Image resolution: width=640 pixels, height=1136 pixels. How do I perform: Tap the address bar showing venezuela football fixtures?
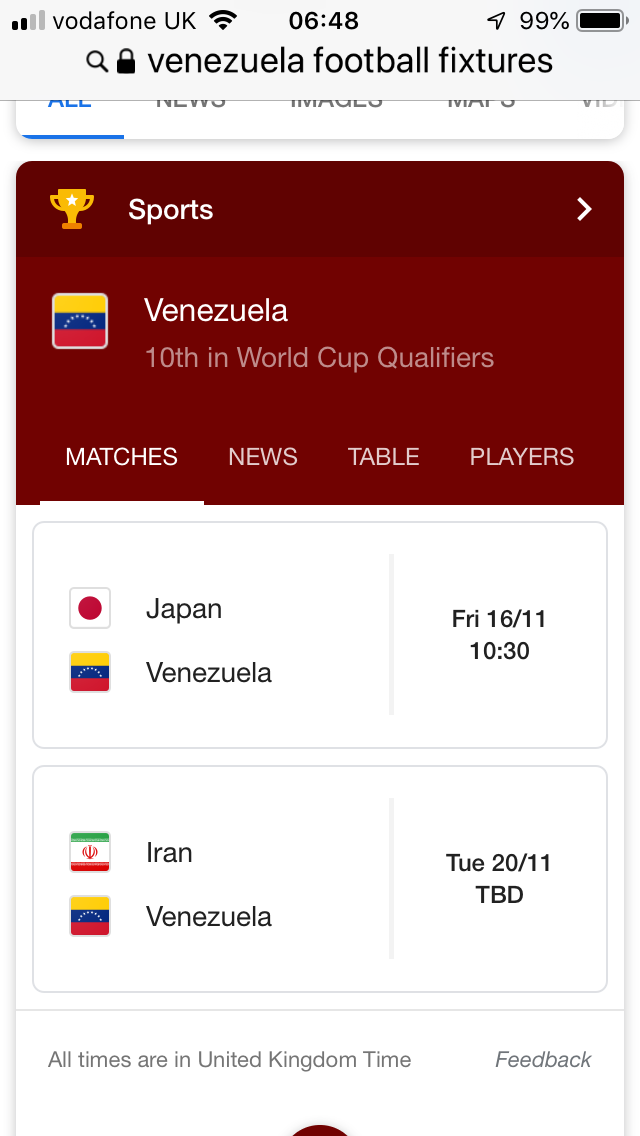320,62
